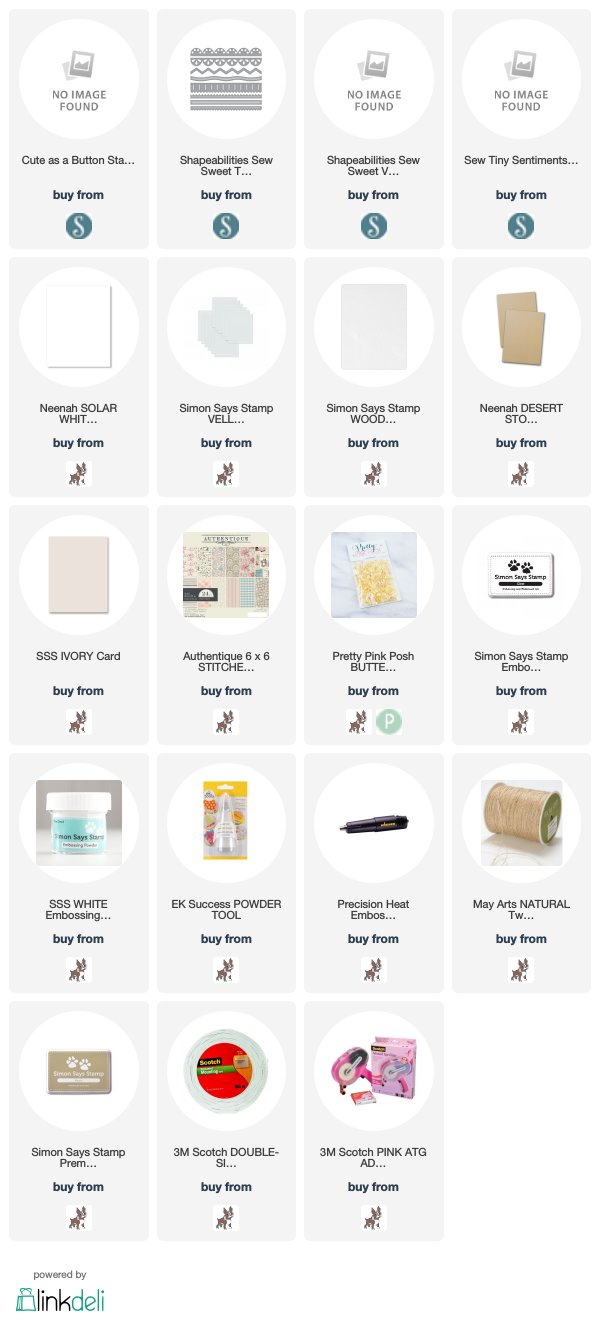View the 3M Scotch Pink ATG product
Image resolution: width=600 pixels, height=1321 pixels.
[x=374, y=1121]
